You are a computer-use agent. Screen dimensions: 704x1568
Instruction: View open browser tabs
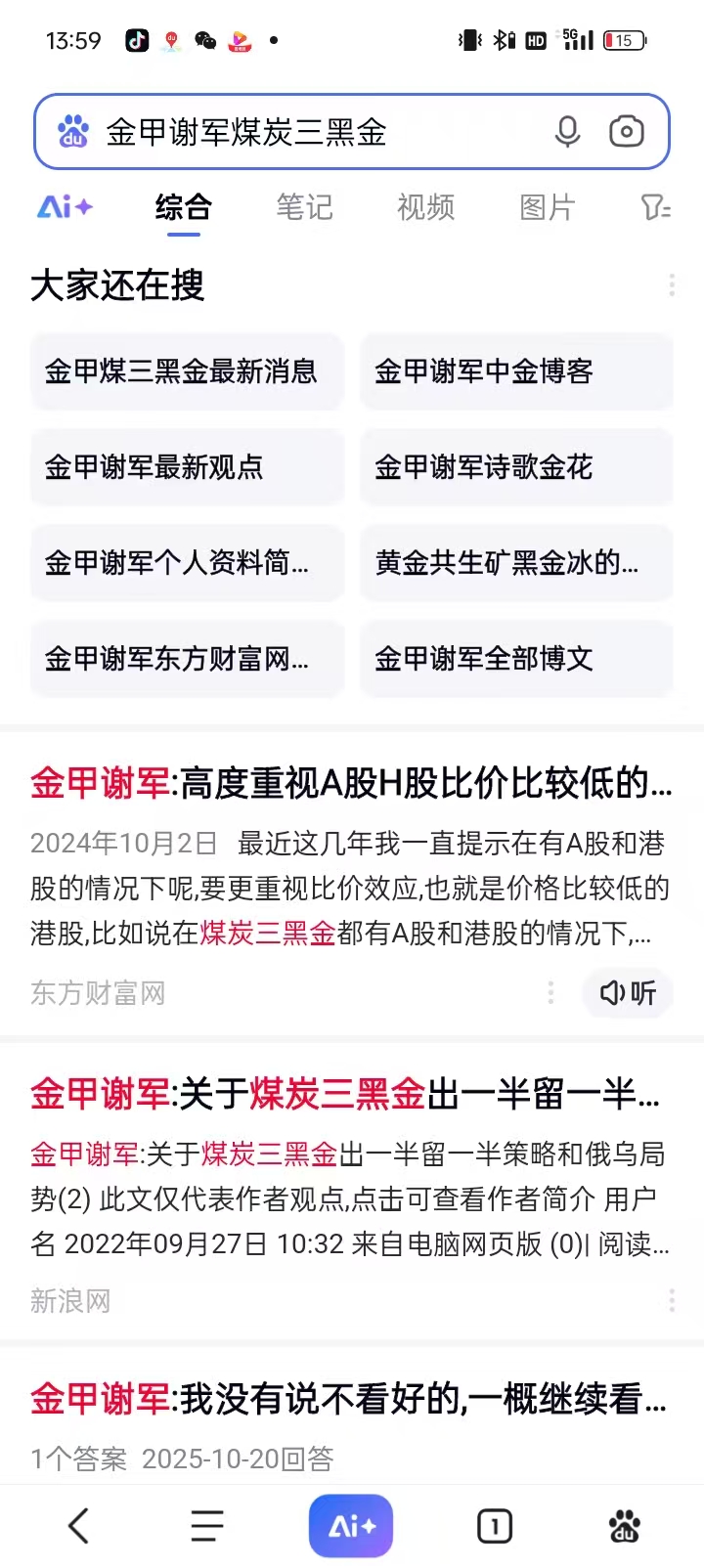[x=495, y=1526]
